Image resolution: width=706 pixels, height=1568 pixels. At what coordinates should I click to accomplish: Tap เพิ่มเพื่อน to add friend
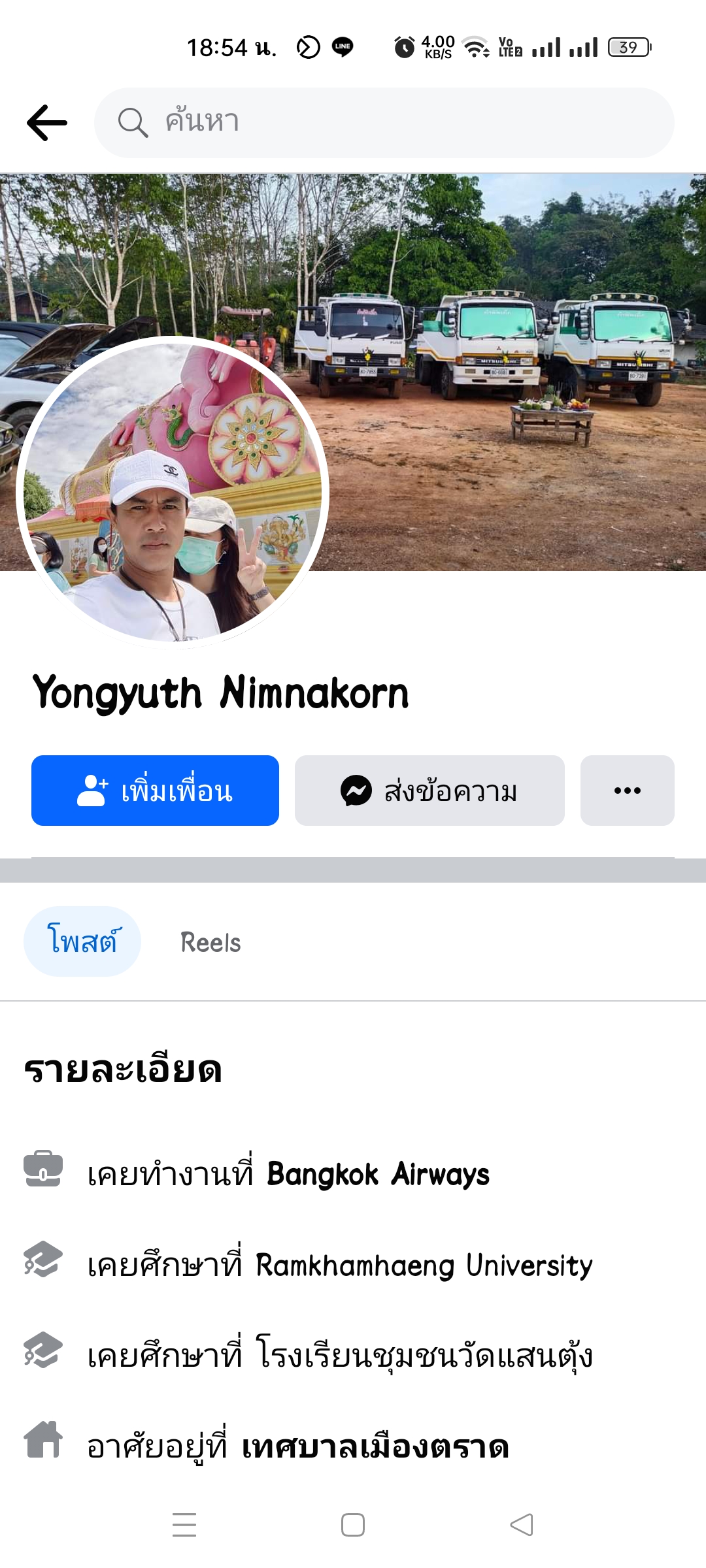coord(155,791)
